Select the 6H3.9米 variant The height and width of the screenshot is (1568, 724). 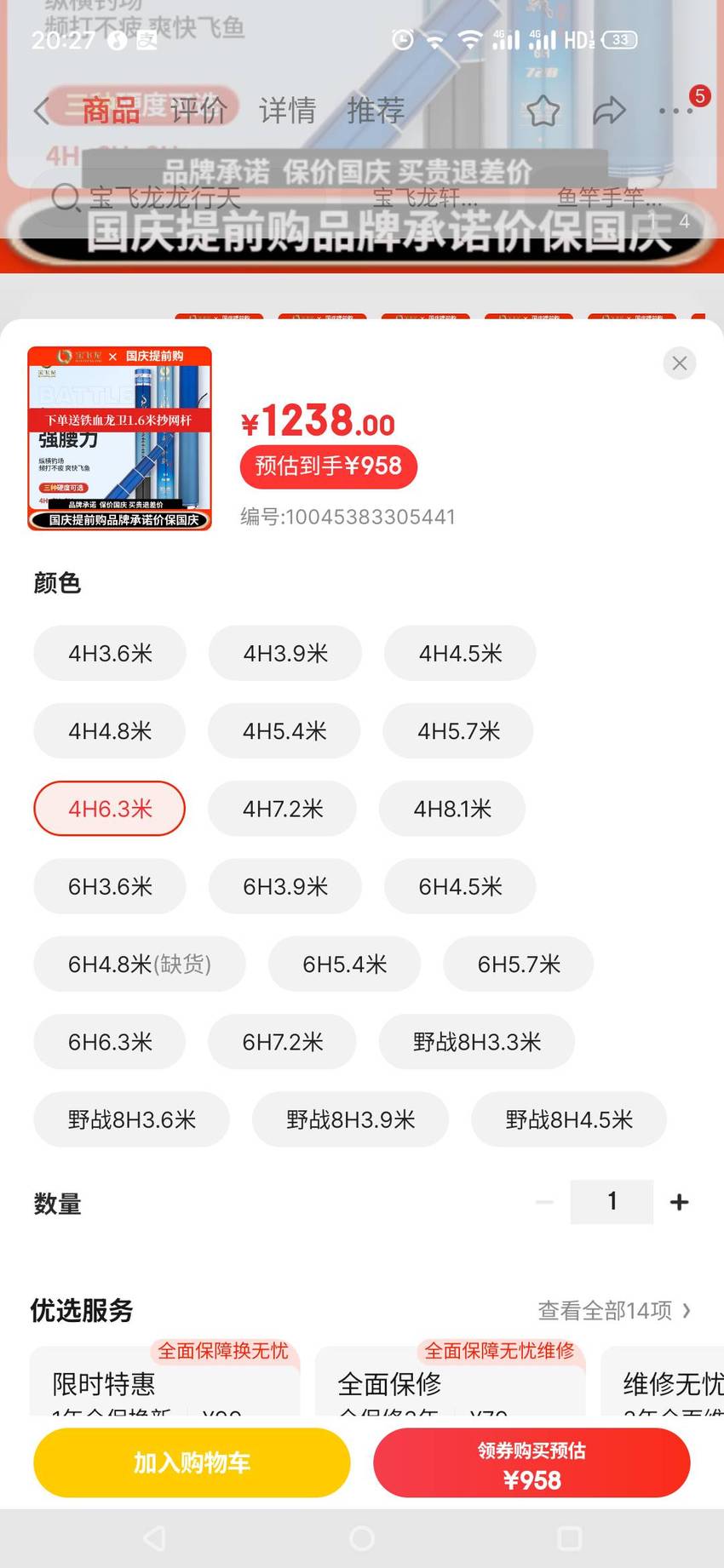(x=285, y=886)
